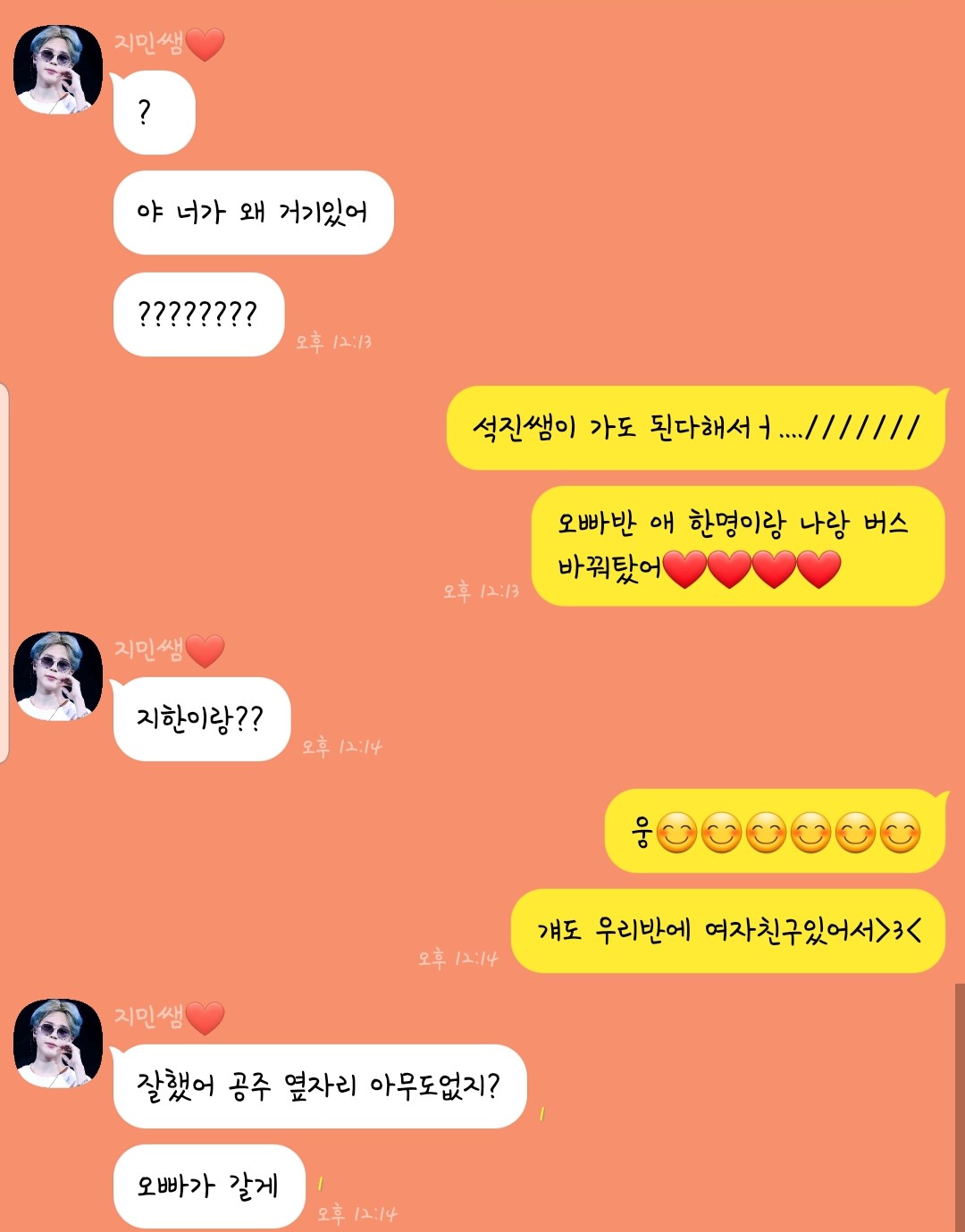View 지민쌤's profile photo beside "잘했어 공주" message
Image resolution: width=965 pixels, height=1232 pixels.
click(57, 1043)
